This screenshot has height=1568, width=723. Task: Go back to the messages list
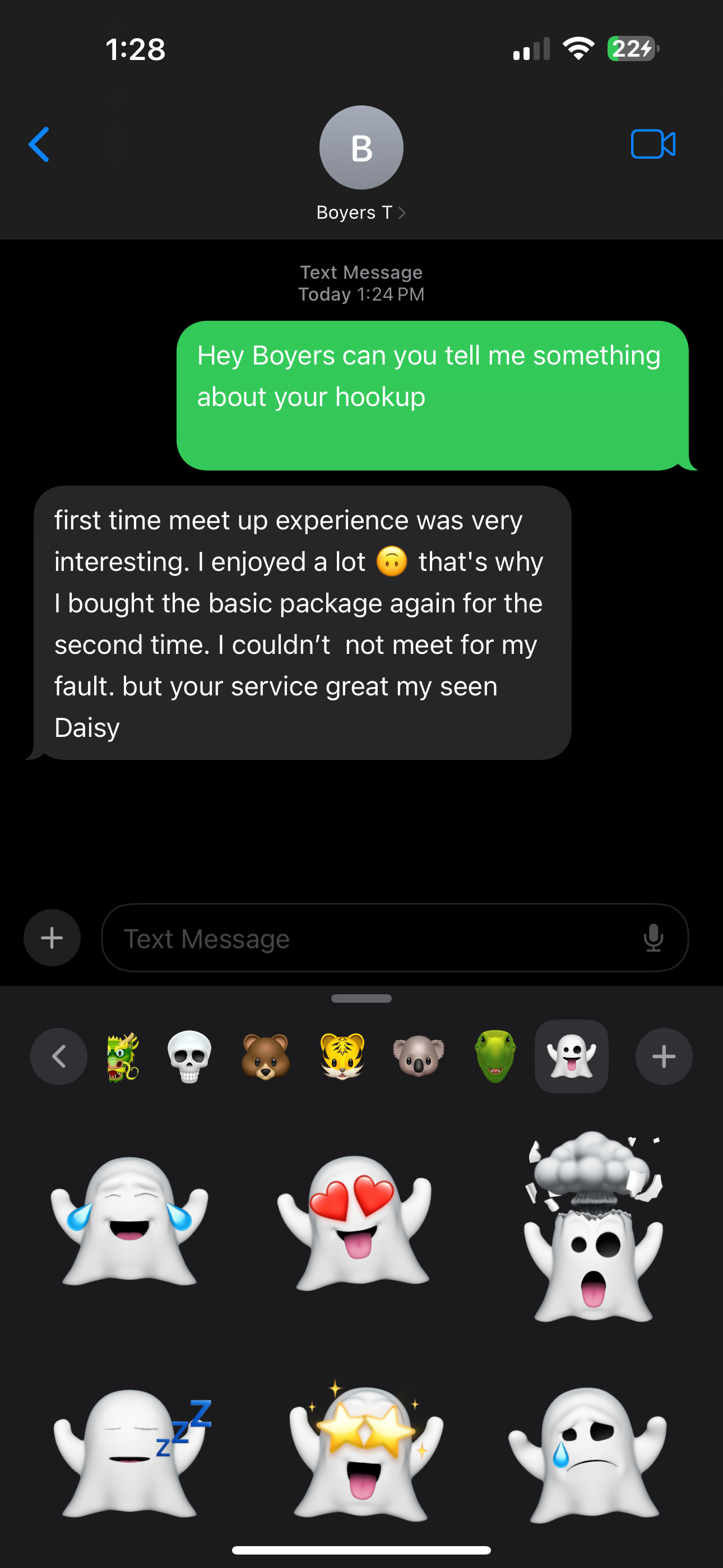coord(39,145)
